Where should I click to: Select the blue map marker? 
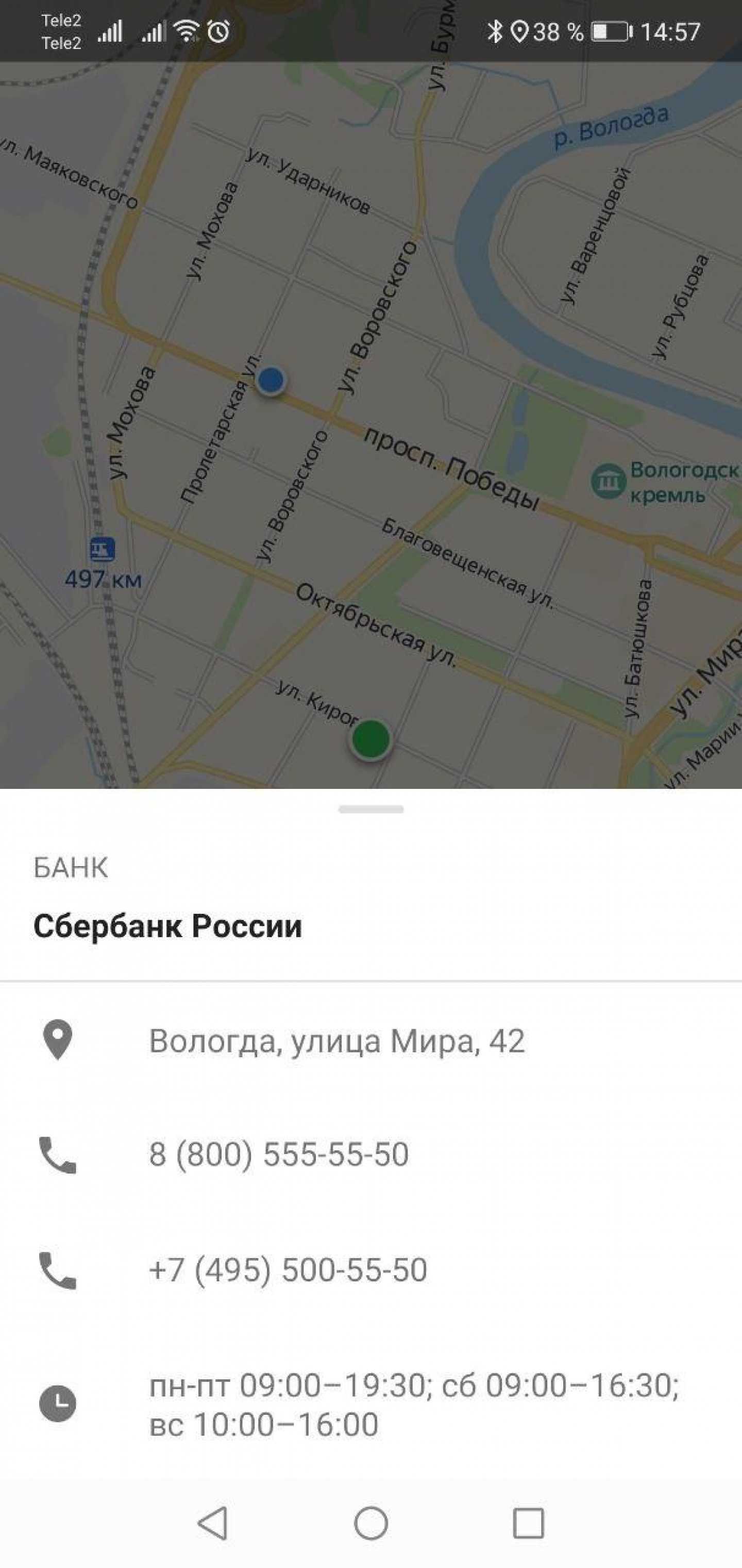tap(271, 380)
